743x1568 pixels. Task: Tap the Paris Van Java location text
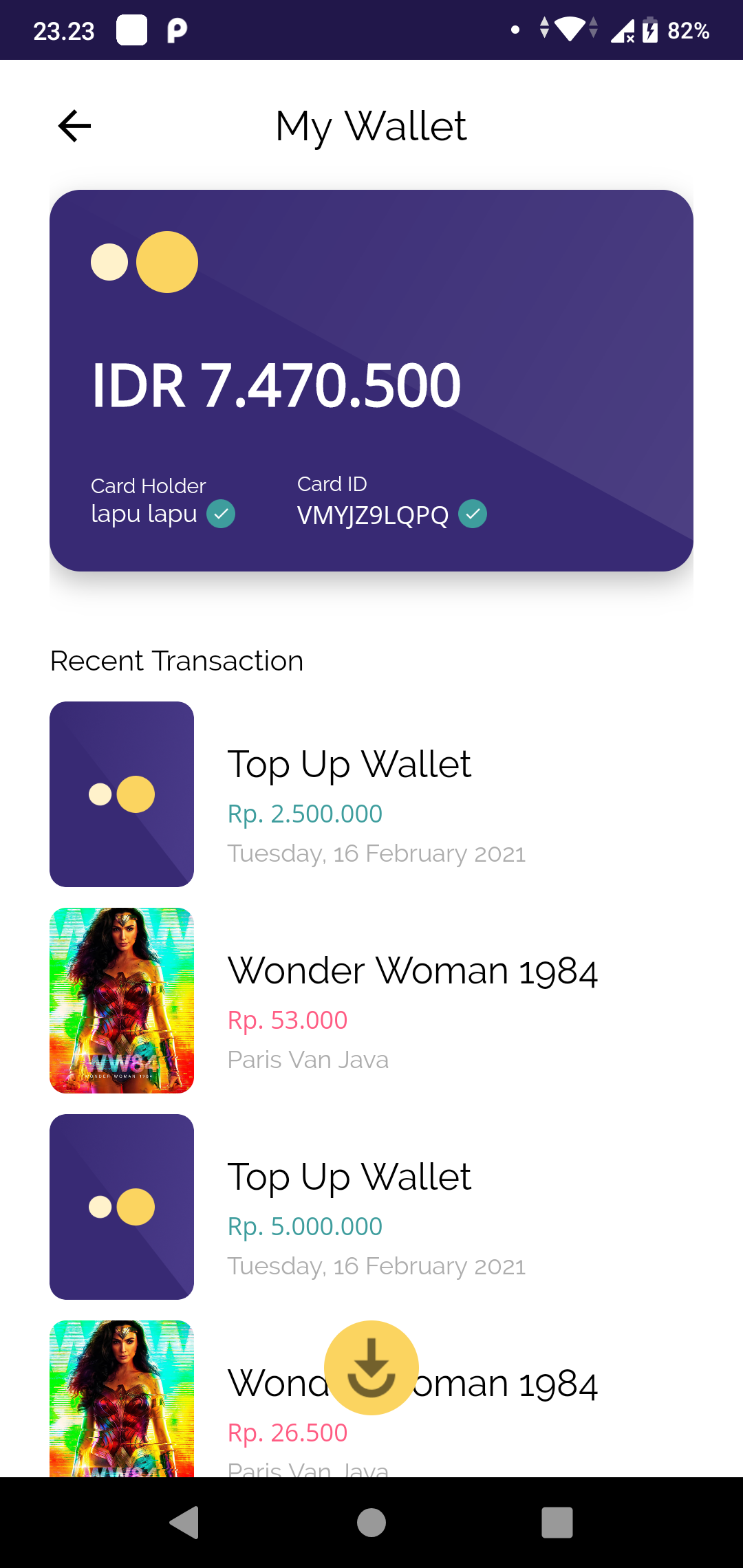point(308,1059)
